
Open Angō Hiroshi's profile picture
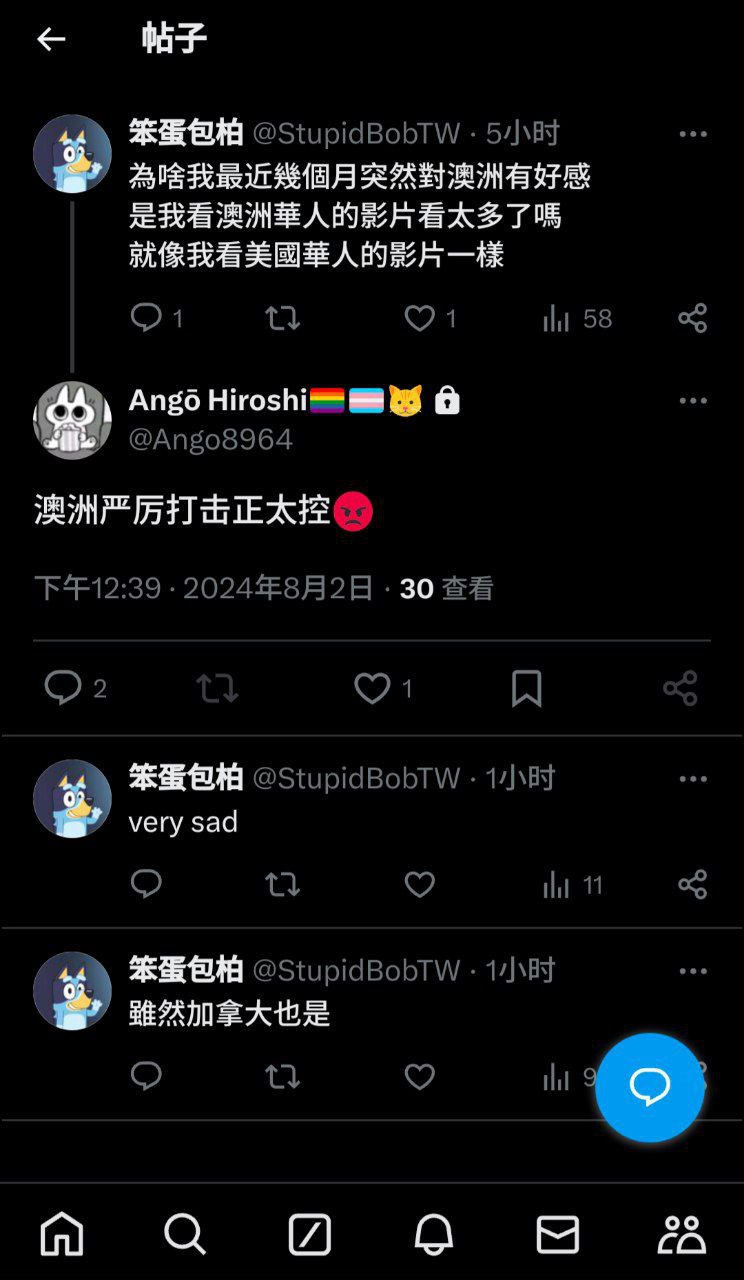click(72, 419)
